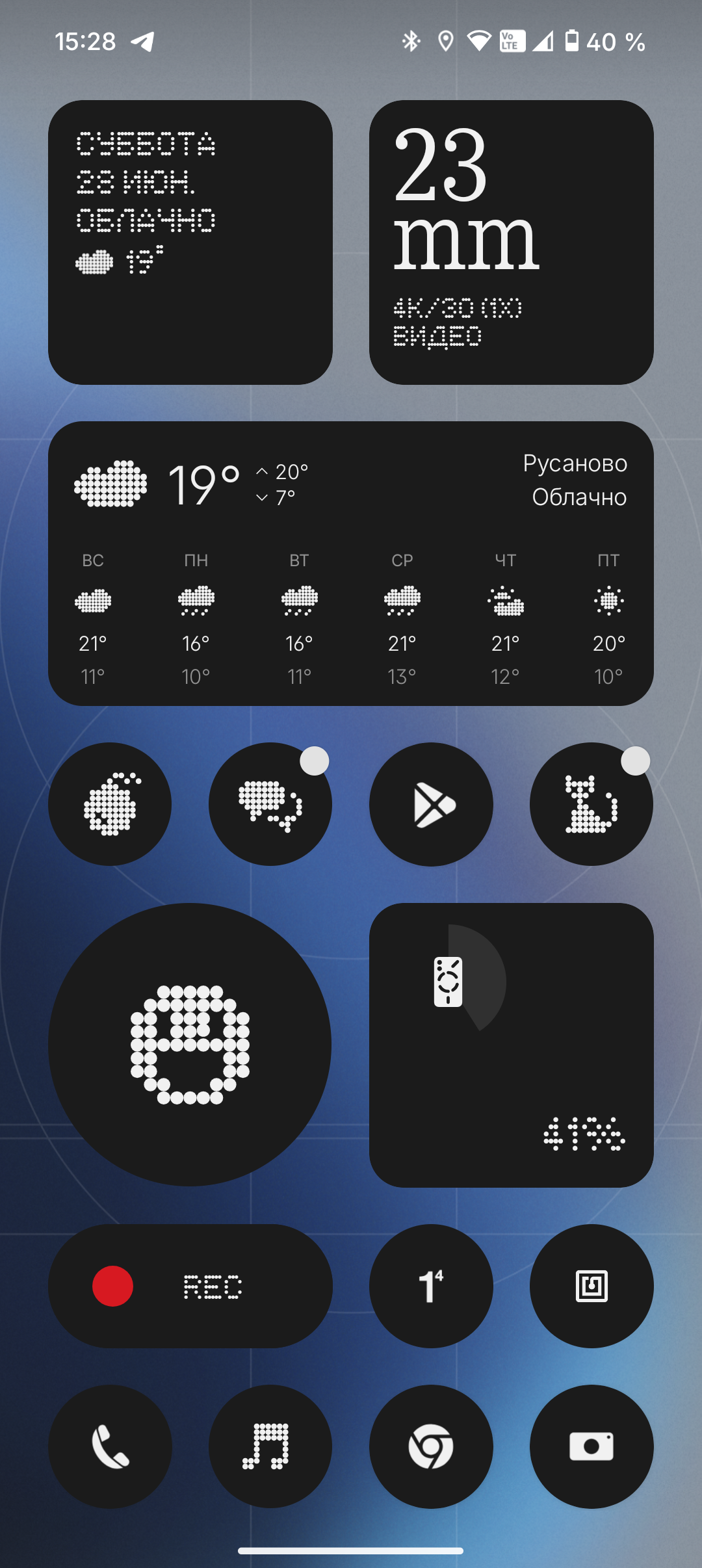Open the date and weather widget

tap(190, 242)
